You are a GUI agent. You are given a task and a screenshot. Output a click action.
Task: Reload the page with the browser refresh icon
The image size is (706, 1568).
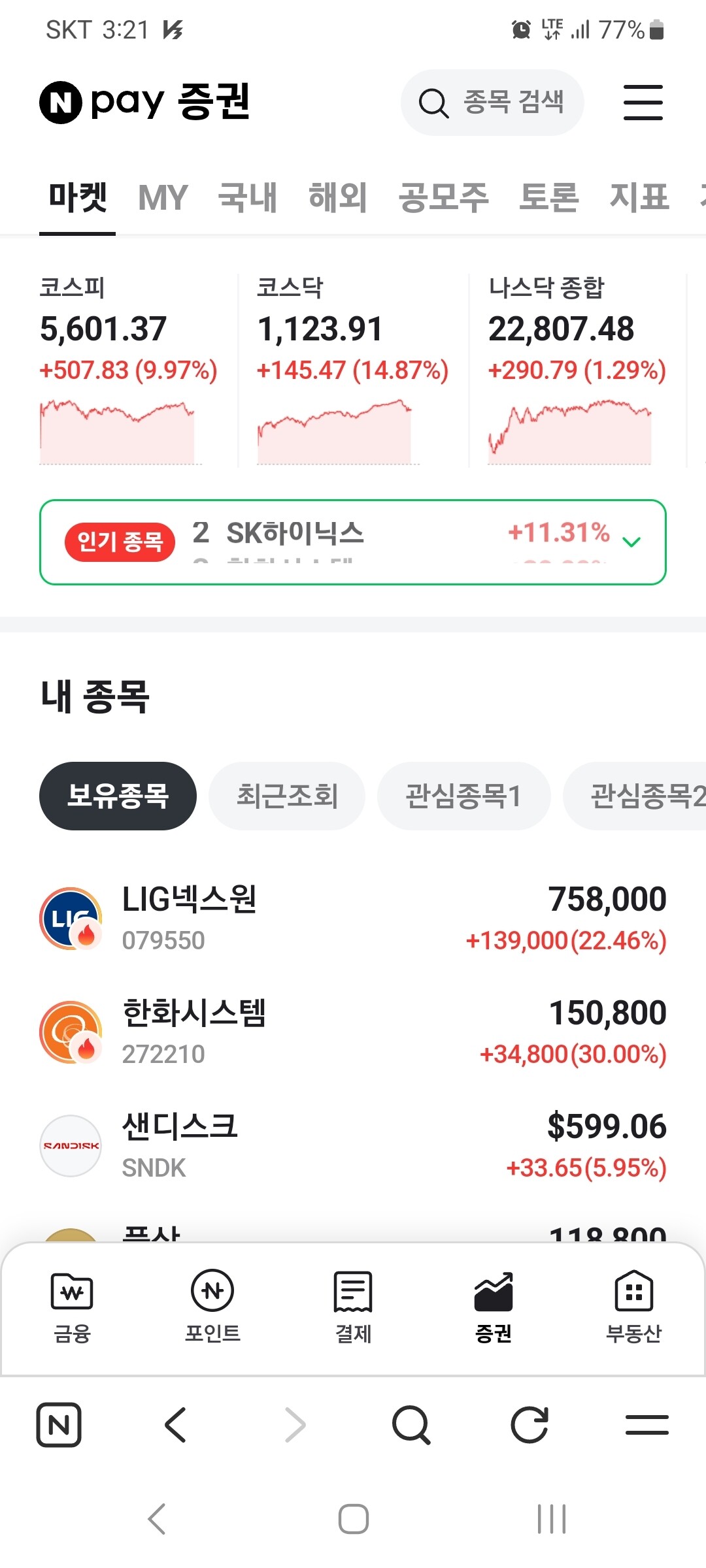click(529, 1424)
